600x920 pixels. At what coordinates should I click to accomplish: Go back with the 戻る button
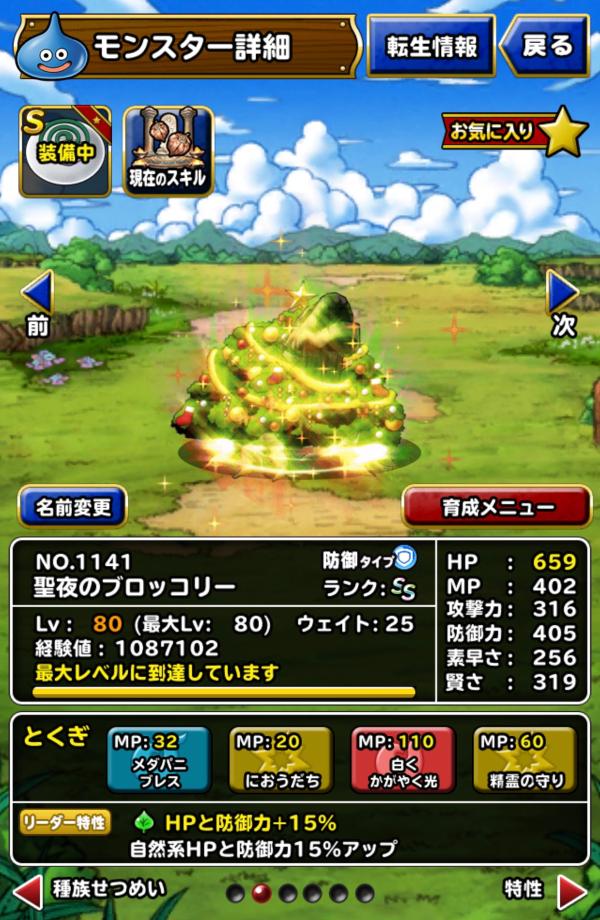tap(546, 46)
